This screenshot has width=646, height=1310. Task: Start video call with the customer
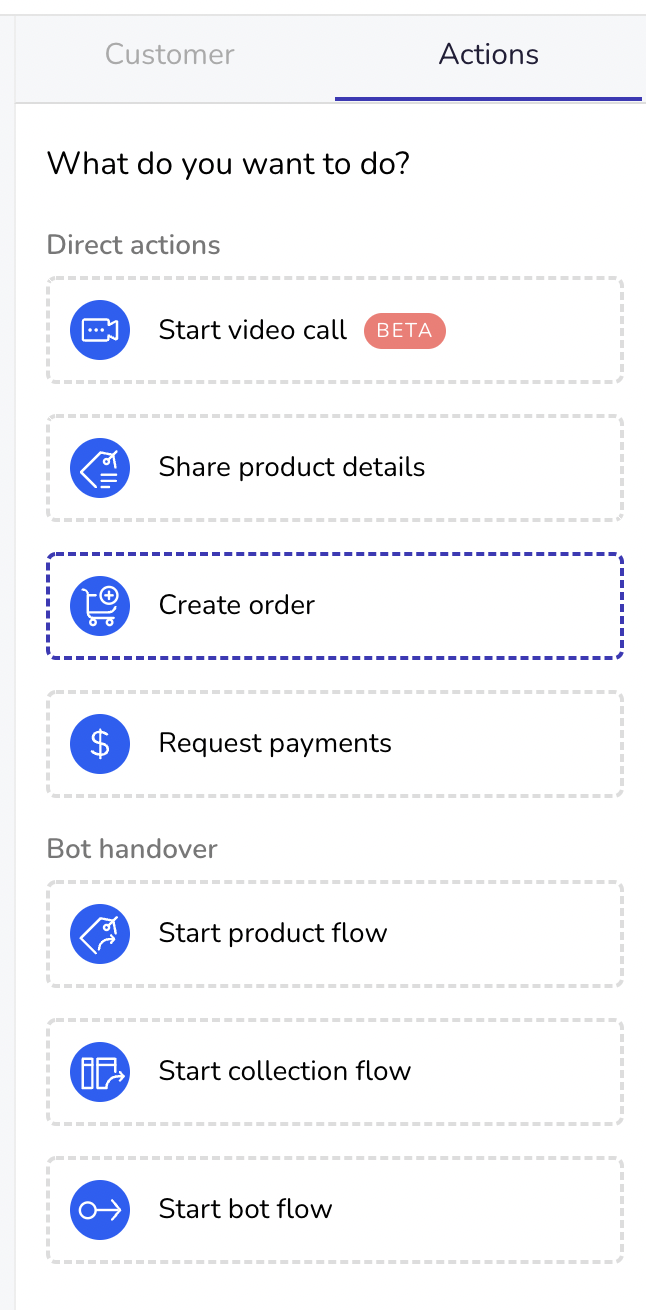pos(335,330)
